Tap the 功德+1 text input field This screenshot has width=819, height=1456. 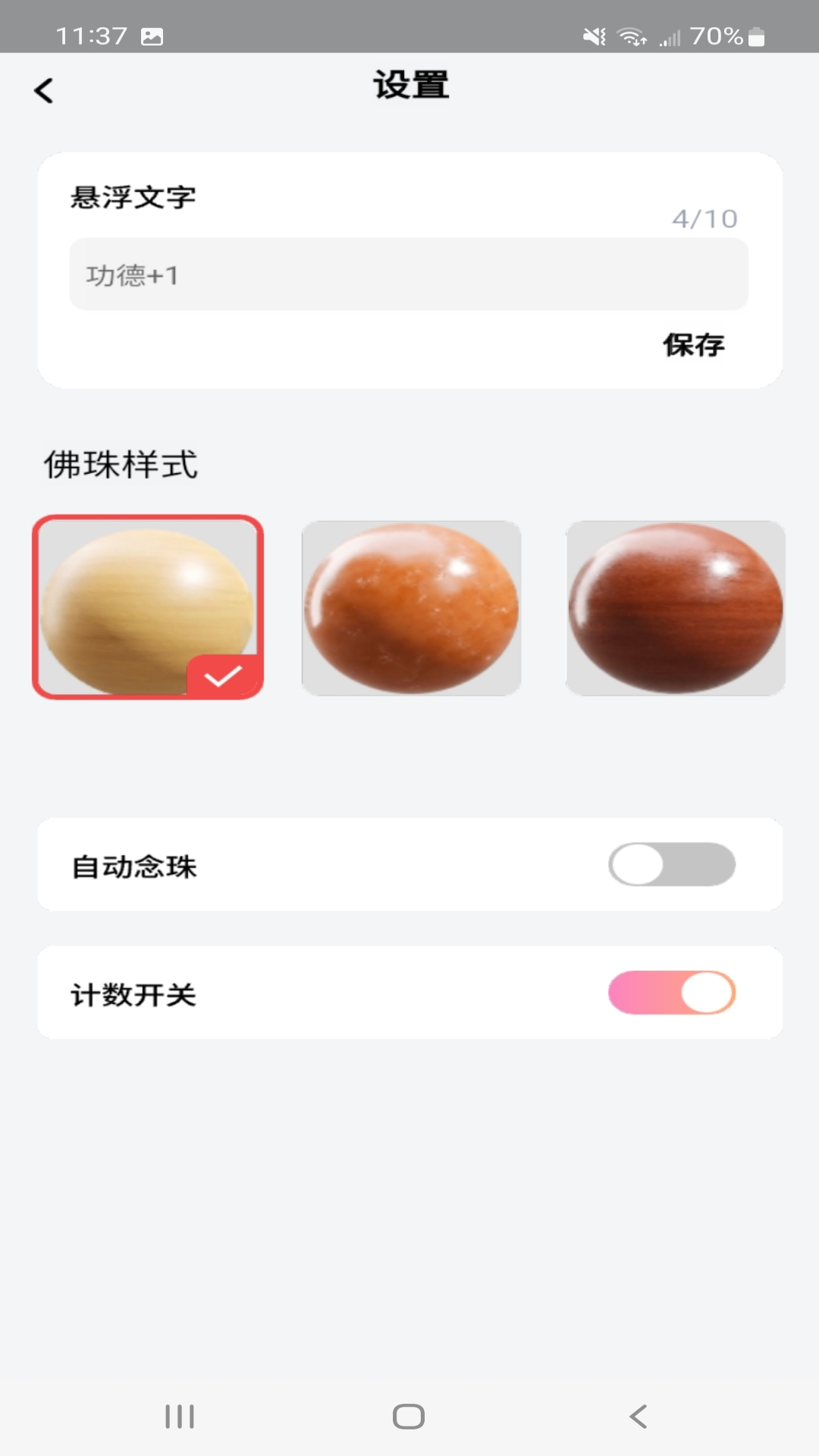[x=409, y=275]
